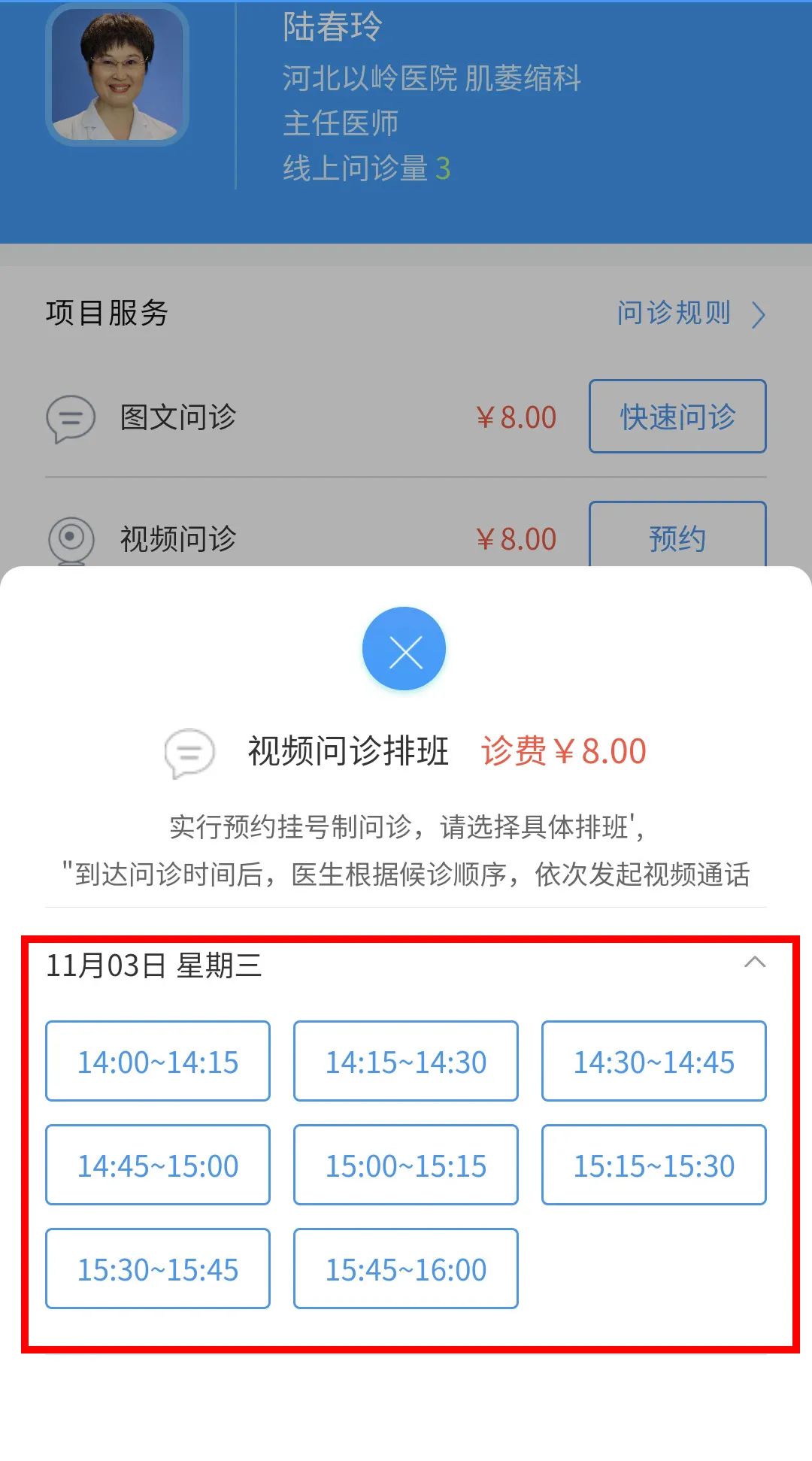Image resolution: width=812 pixels, height=1461 pixels.
Task: Pick the 14:30~14:45 time slot
Action: [x=653, y=1061]
